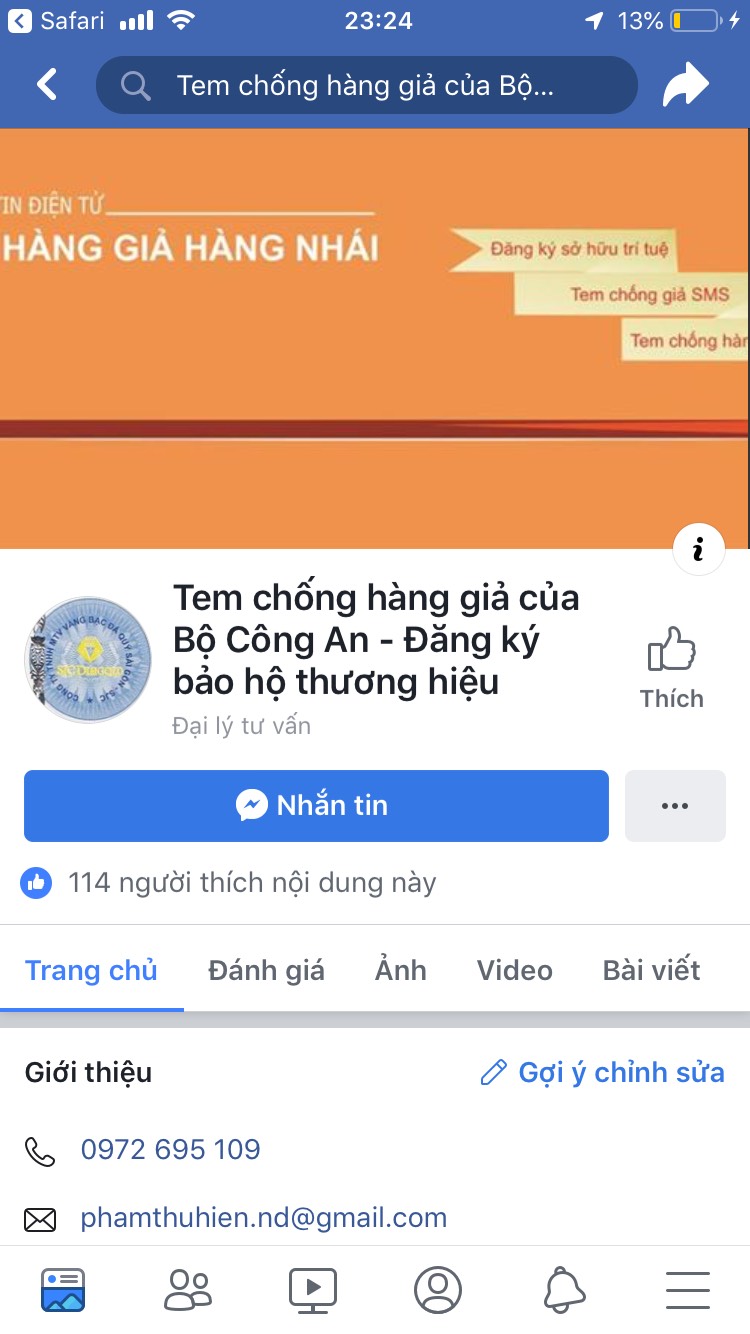Send a message via Nhắn tin

coord(316,805)
